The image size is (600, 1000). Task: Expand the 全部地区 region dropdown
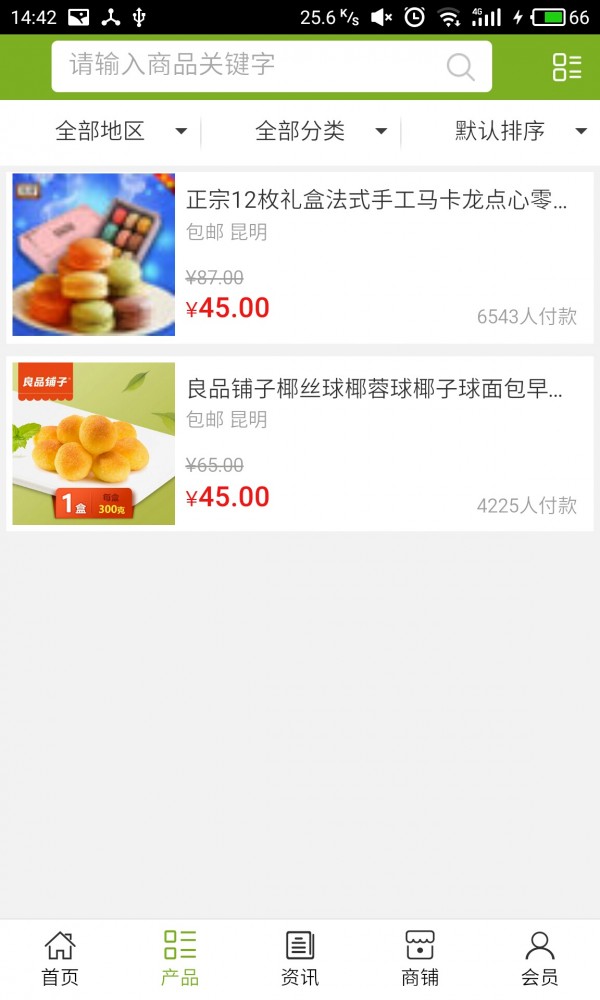[120, 131]
